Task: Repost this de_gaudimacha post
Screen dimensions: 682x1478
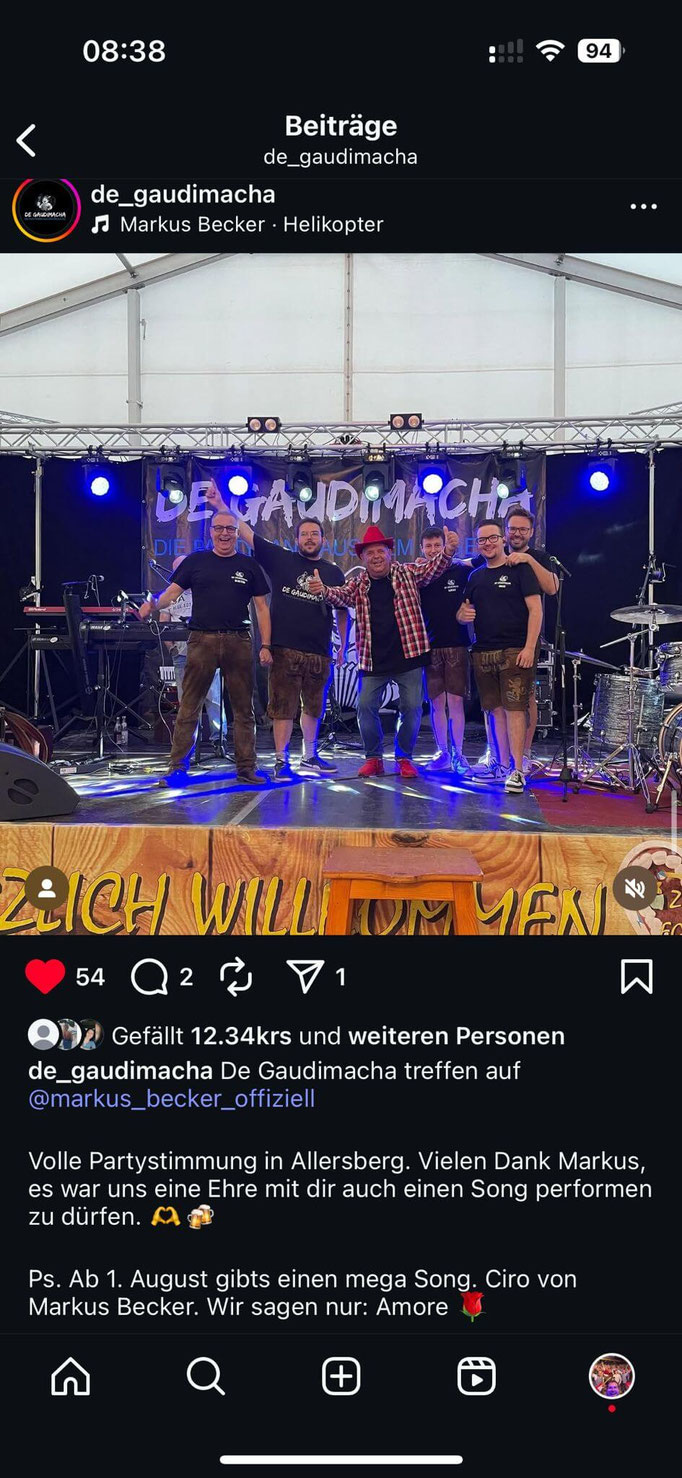Action: pos(236,977)
